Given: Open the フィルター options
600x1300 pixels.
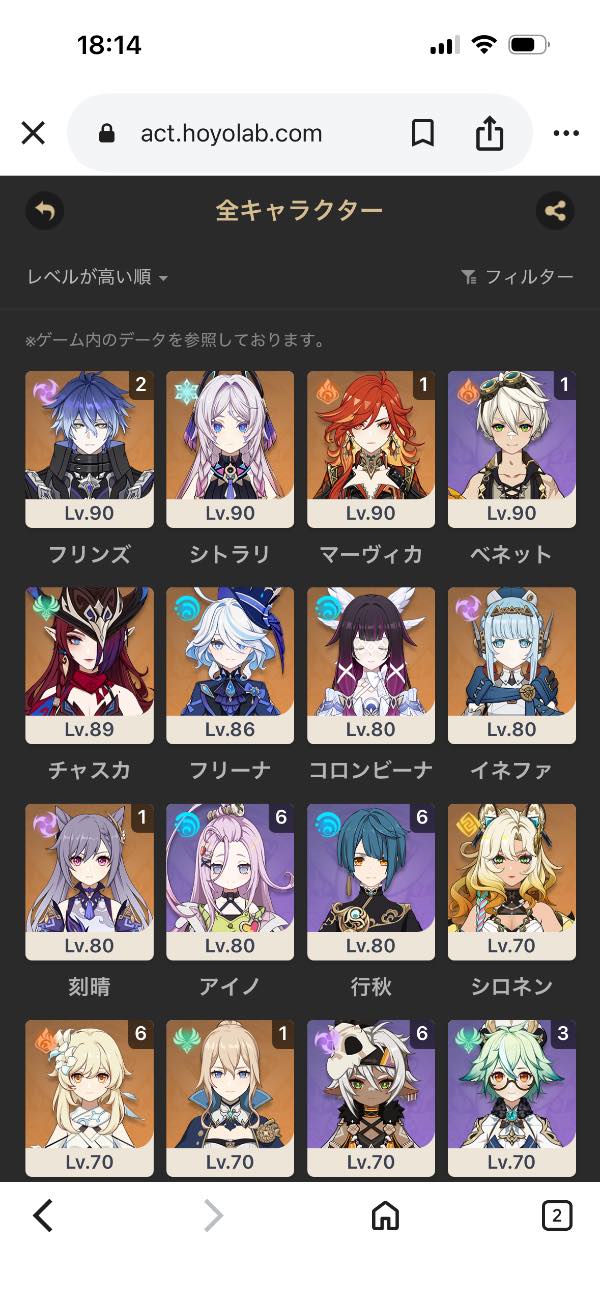Looking at the screenshot, I should coord(517,277).
